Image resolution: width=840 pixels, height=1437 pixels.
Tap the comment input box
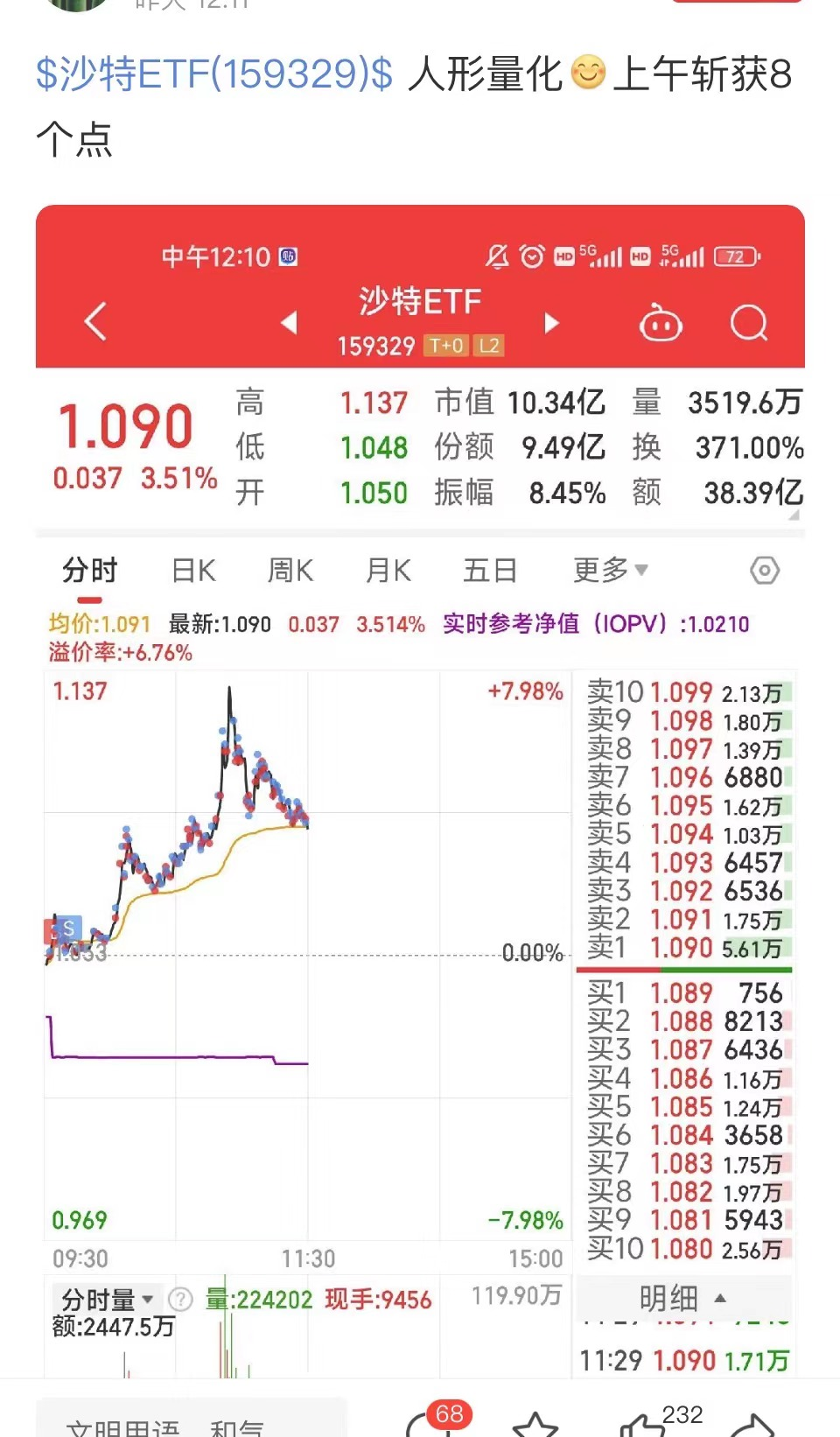191,1420
